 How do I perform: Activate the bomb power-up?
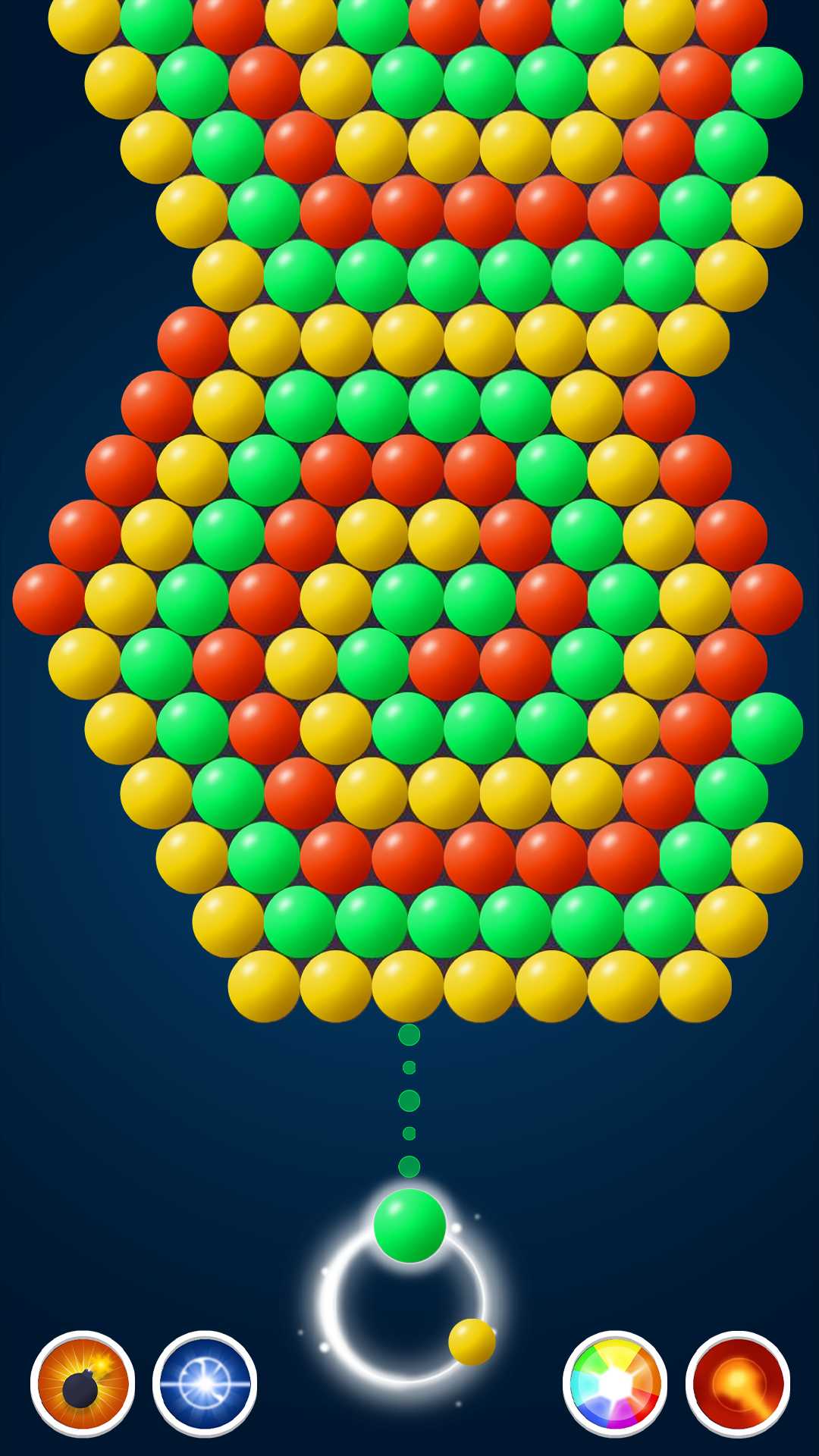(x=83, y=1384)
